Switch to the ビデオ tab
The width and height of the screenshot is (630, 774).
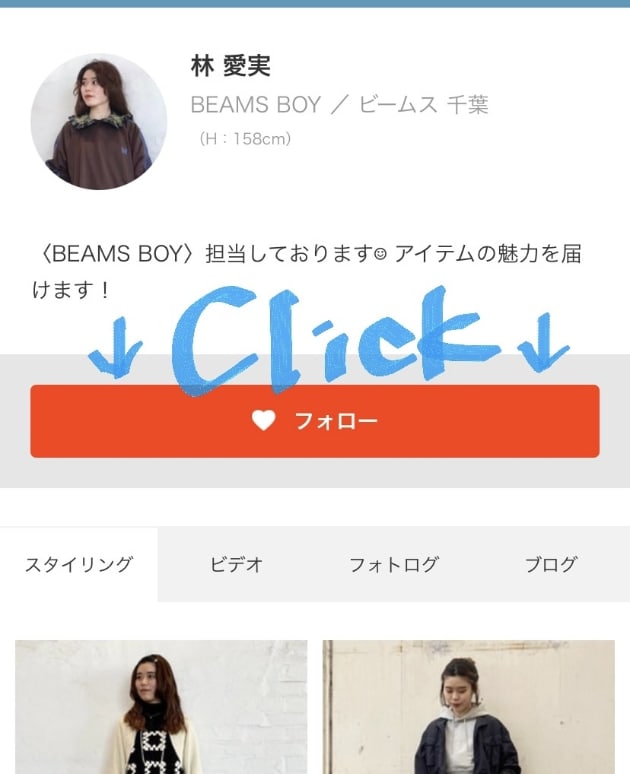pos(237,564)
